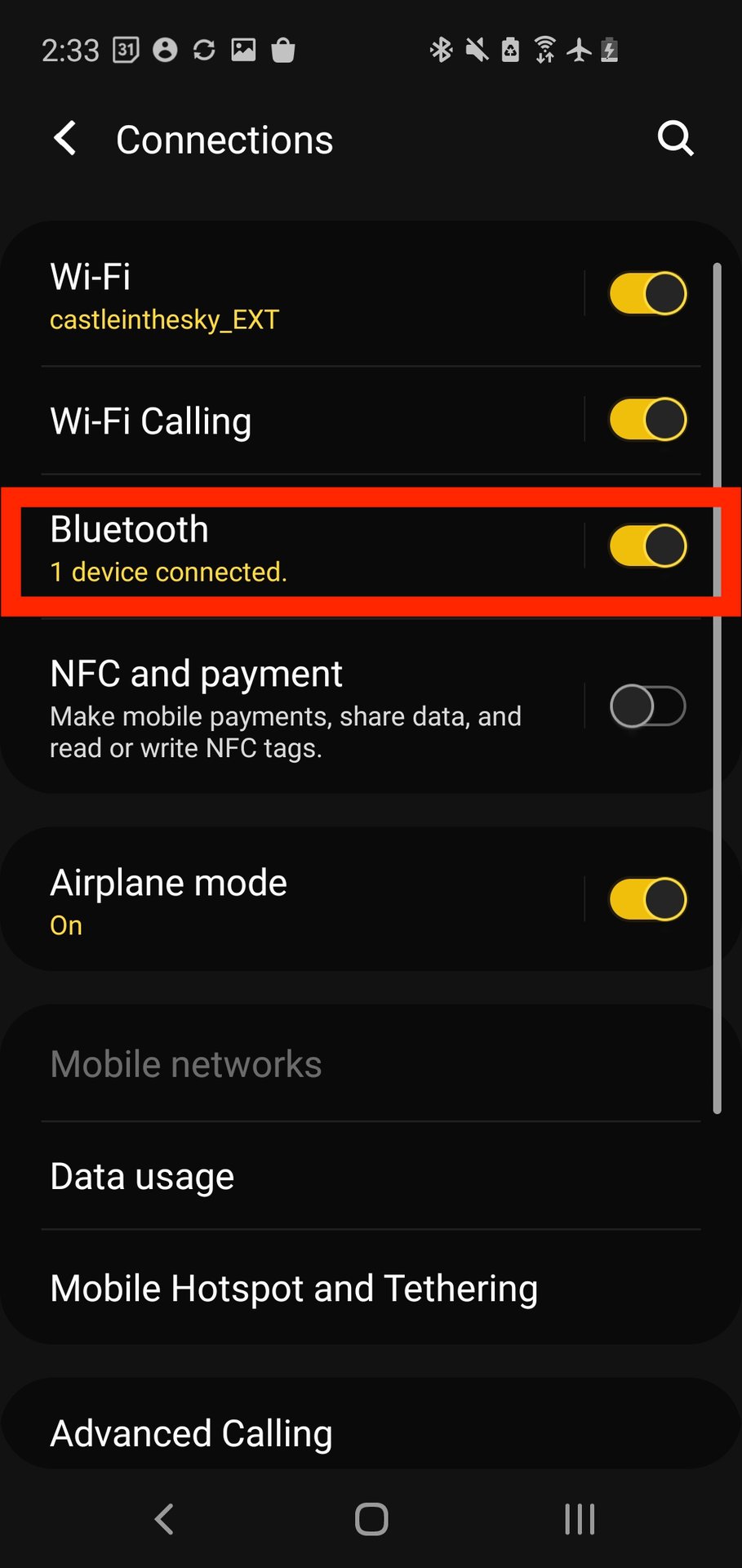This screenshot has width=742, height=1568.
Task: Turn off Airplane mode switch
Action: click(648, 899)
